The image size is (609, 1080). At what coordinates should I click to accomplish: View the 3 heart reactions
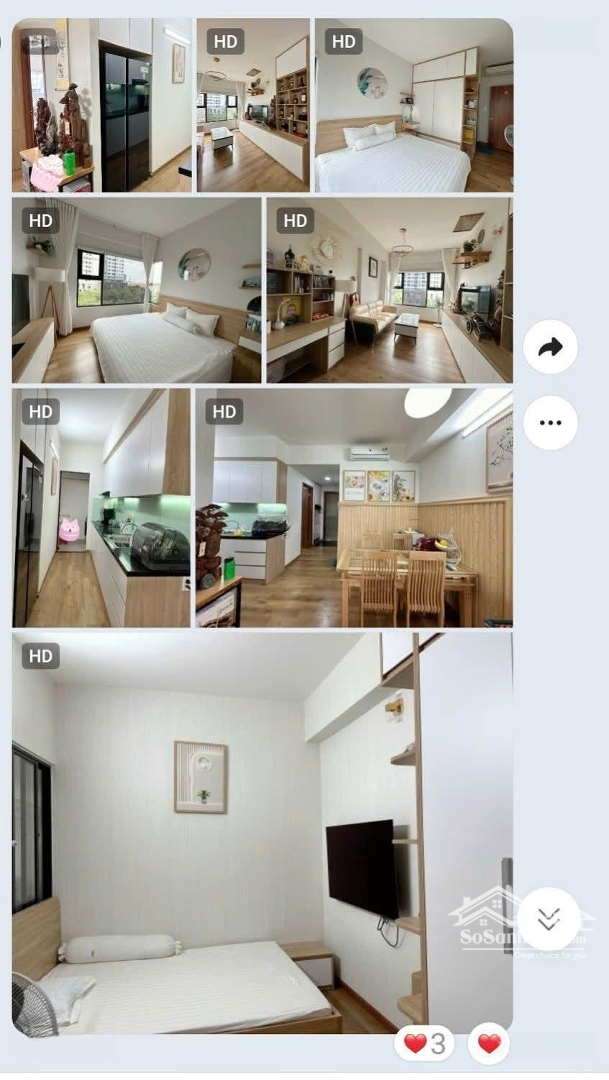click(425, 1044)
